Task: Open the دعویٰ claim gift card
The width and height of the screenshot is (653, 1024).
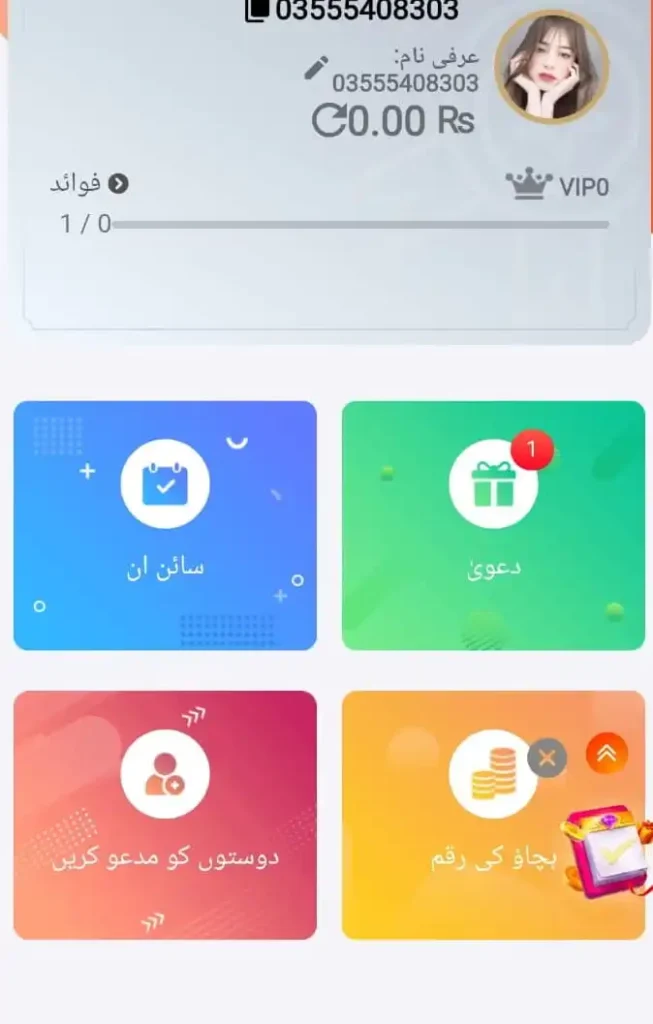Action: click(x=493, y=525)
